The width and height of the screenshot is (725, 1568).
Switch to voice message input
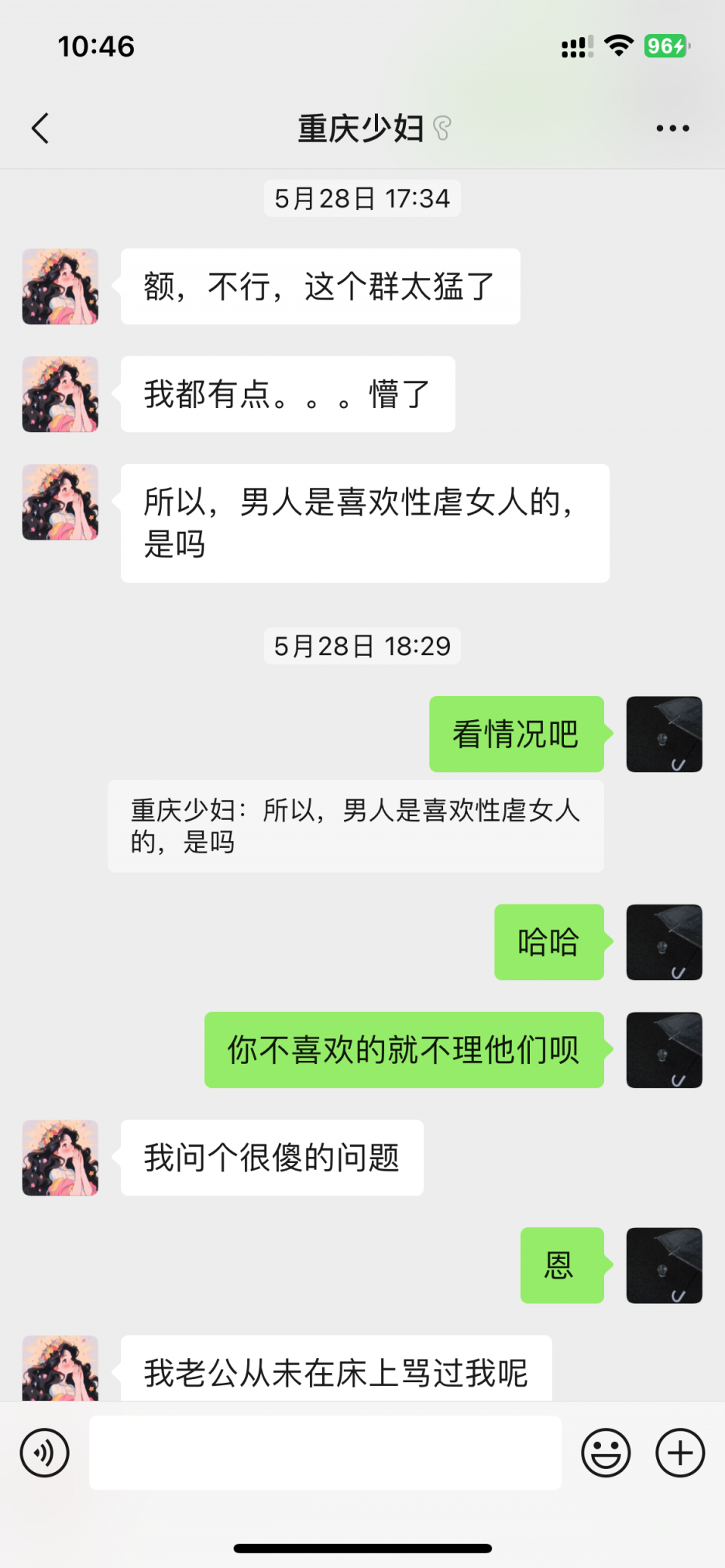click(45, 1453)
